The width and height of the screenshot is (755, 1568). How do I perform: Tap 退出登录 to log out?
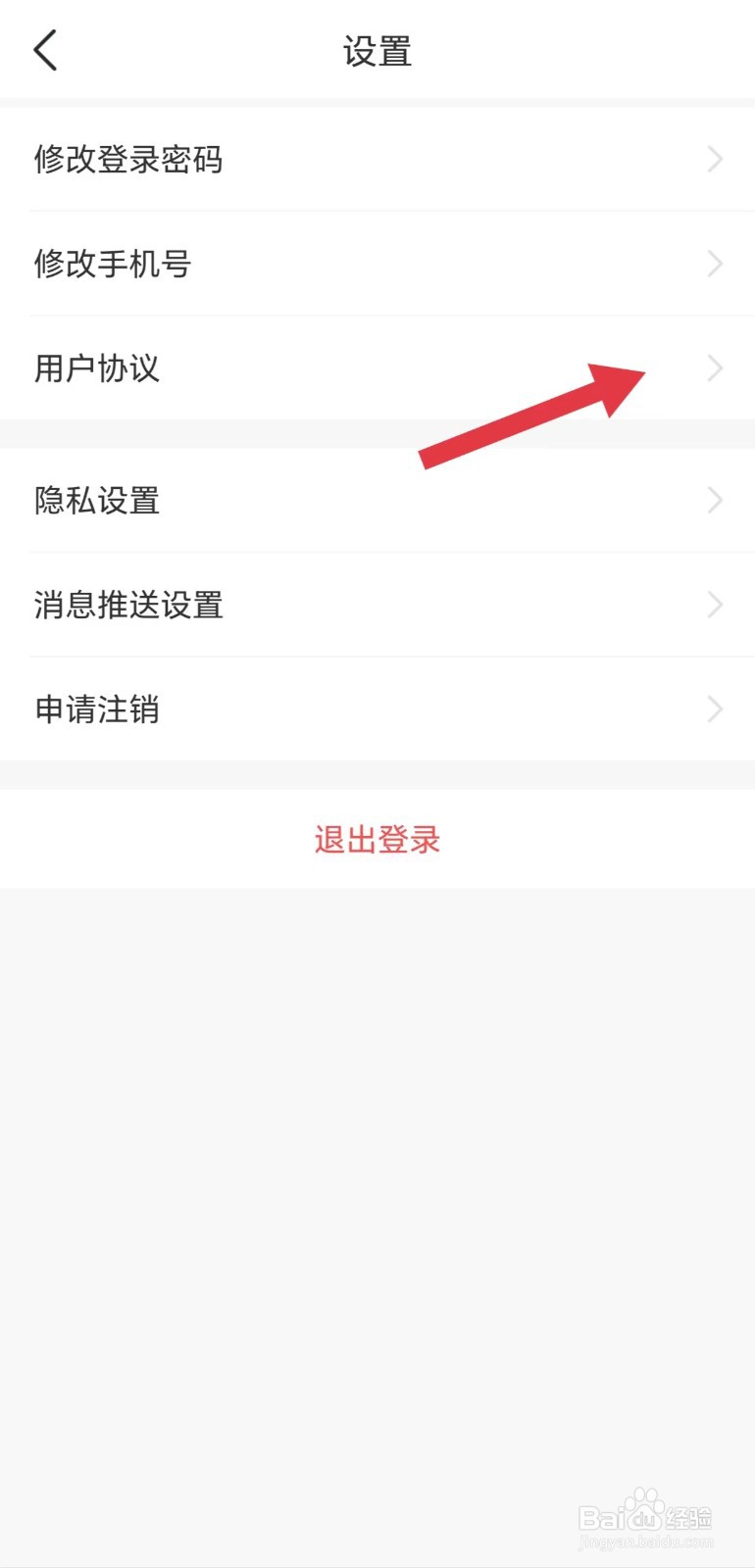(377, 840)
